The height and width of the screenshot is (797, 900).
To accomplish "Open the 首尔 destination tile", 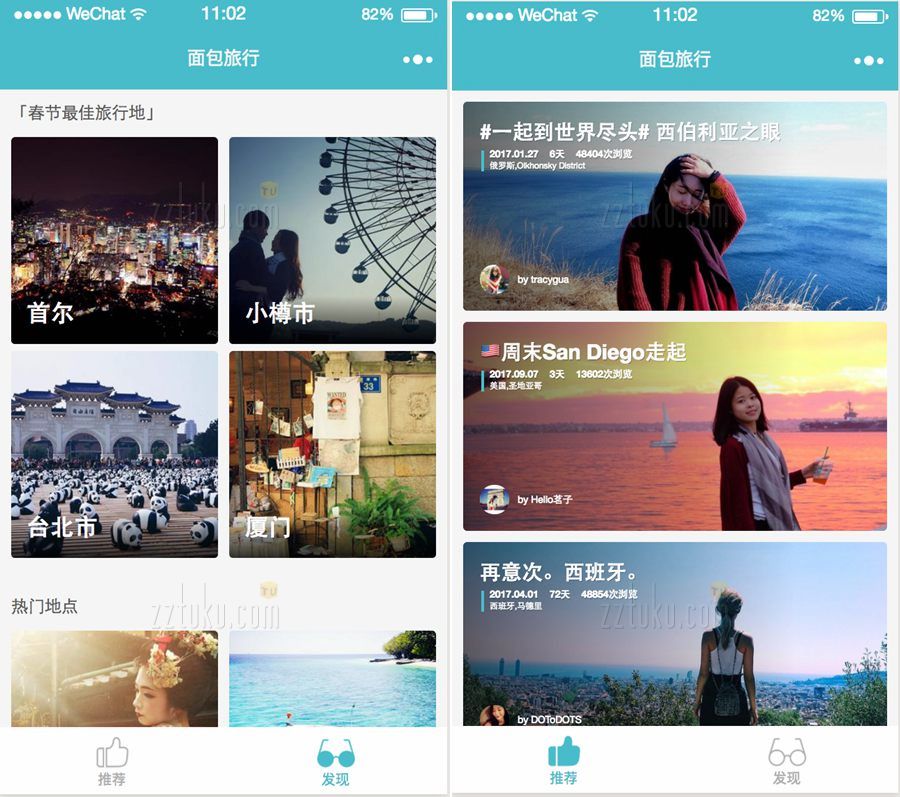I will (x=114, y=240).
